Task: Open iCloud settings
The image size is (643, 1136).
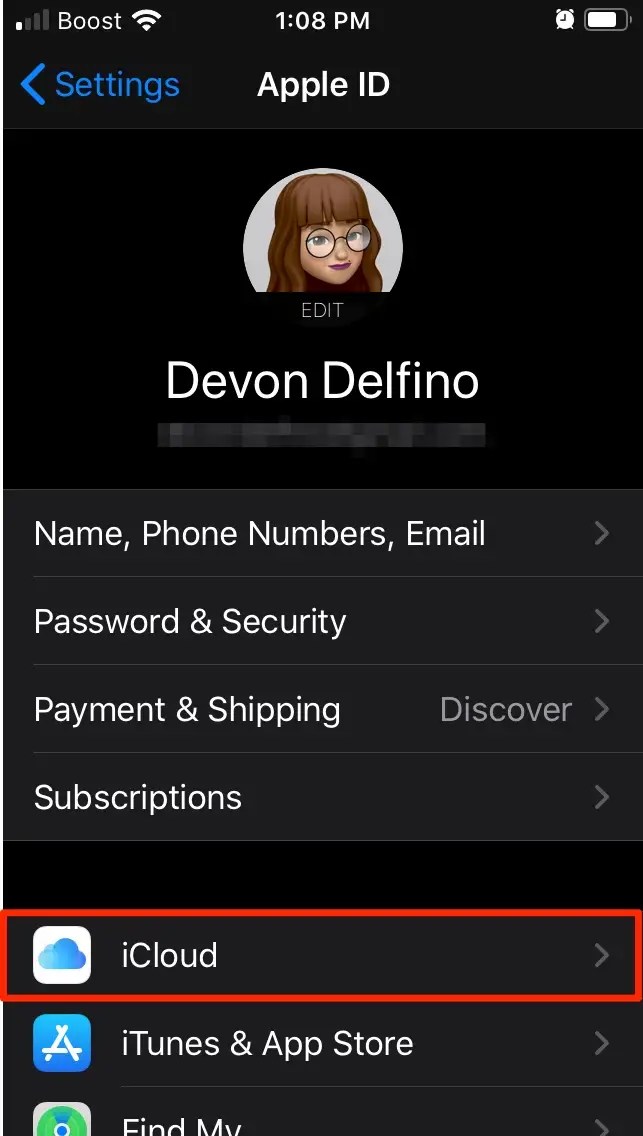Action: [x=321, y=955]
